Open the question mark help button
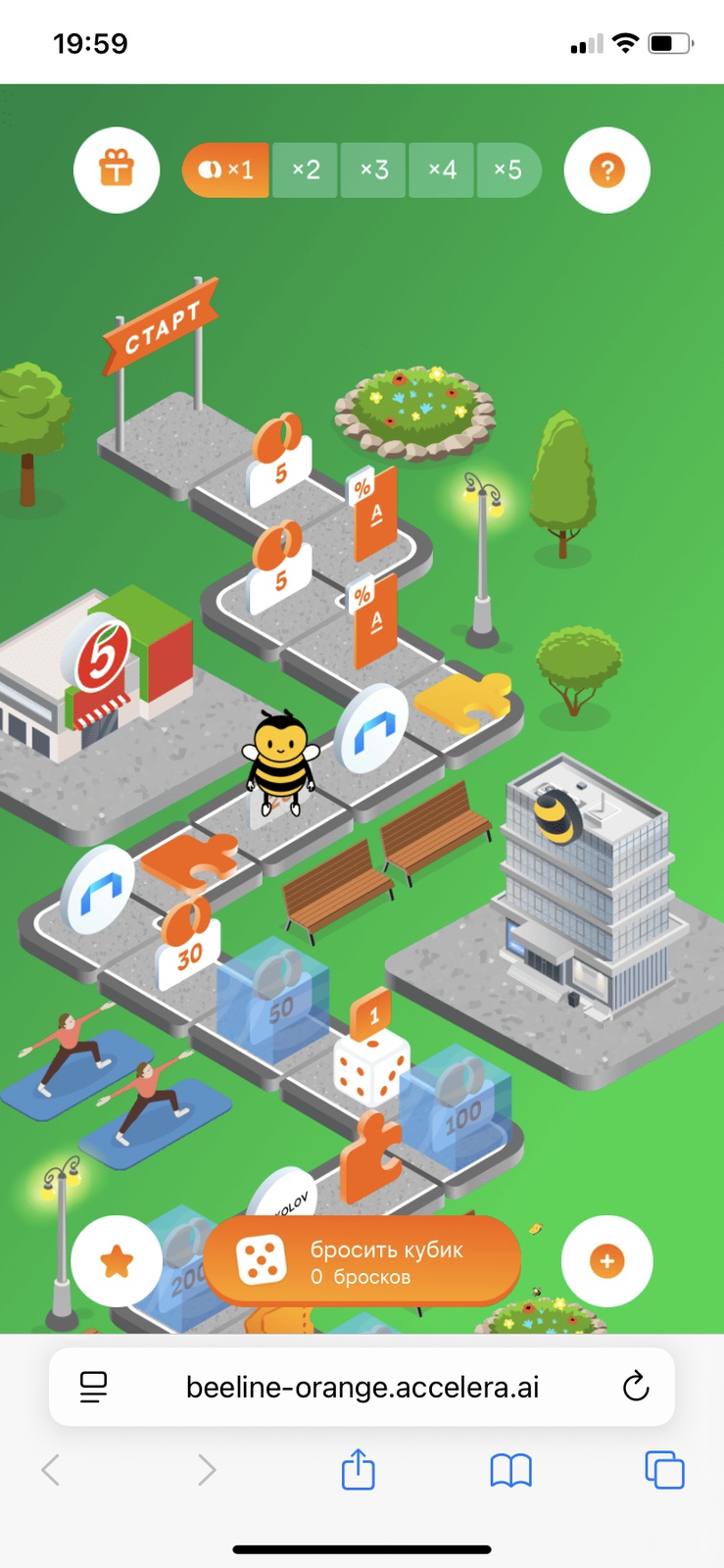The width and height of the screenshot is (724, 1568). point(606,171)
